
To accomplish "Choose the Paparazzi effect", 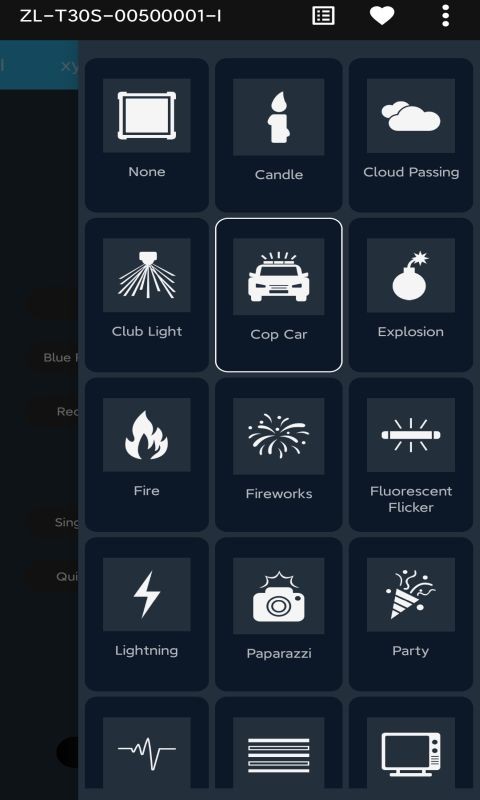I will click(279, 614).
